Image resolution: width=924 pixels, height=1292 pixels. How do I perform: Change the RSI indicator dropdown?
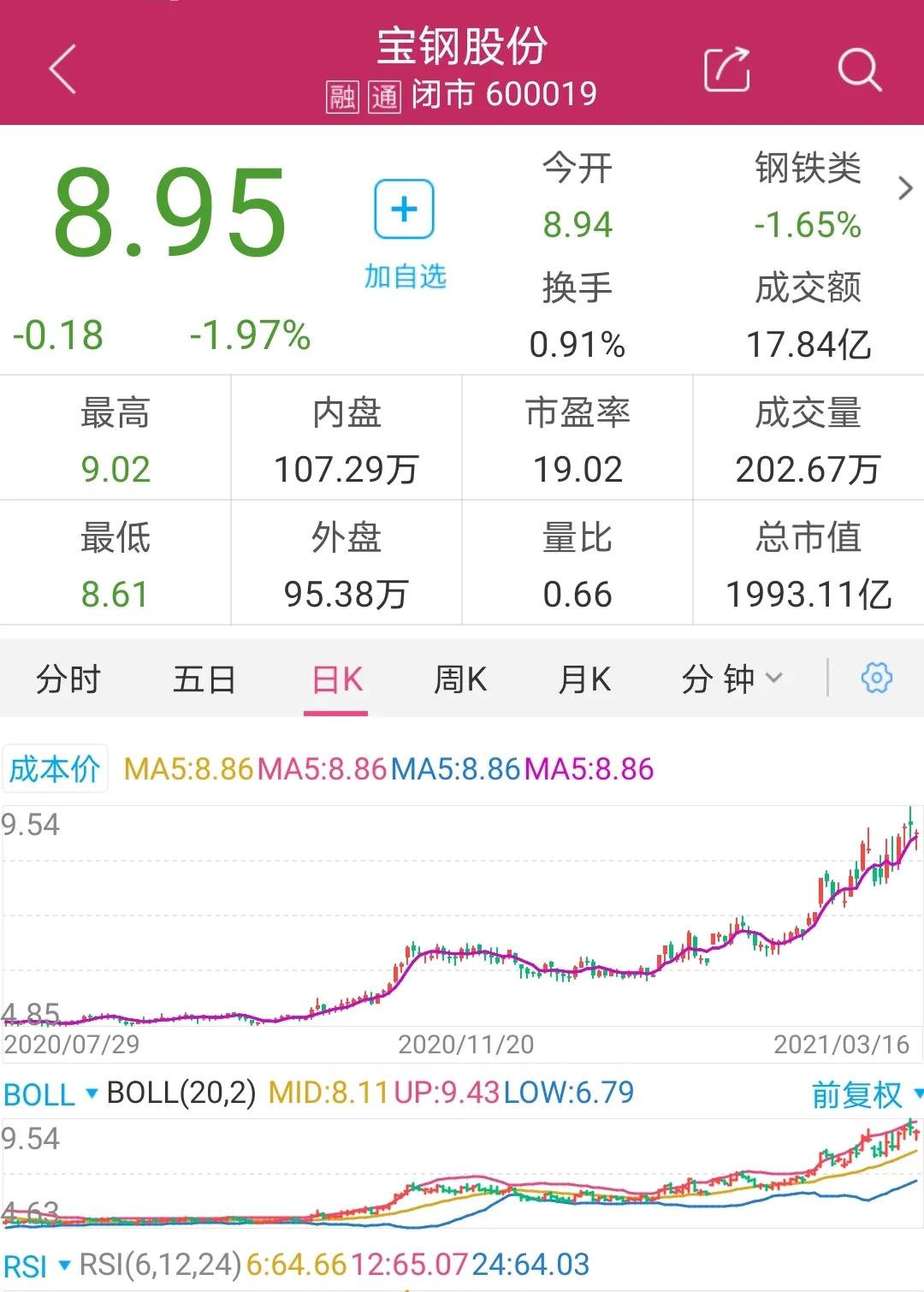tap(37, 1265)
